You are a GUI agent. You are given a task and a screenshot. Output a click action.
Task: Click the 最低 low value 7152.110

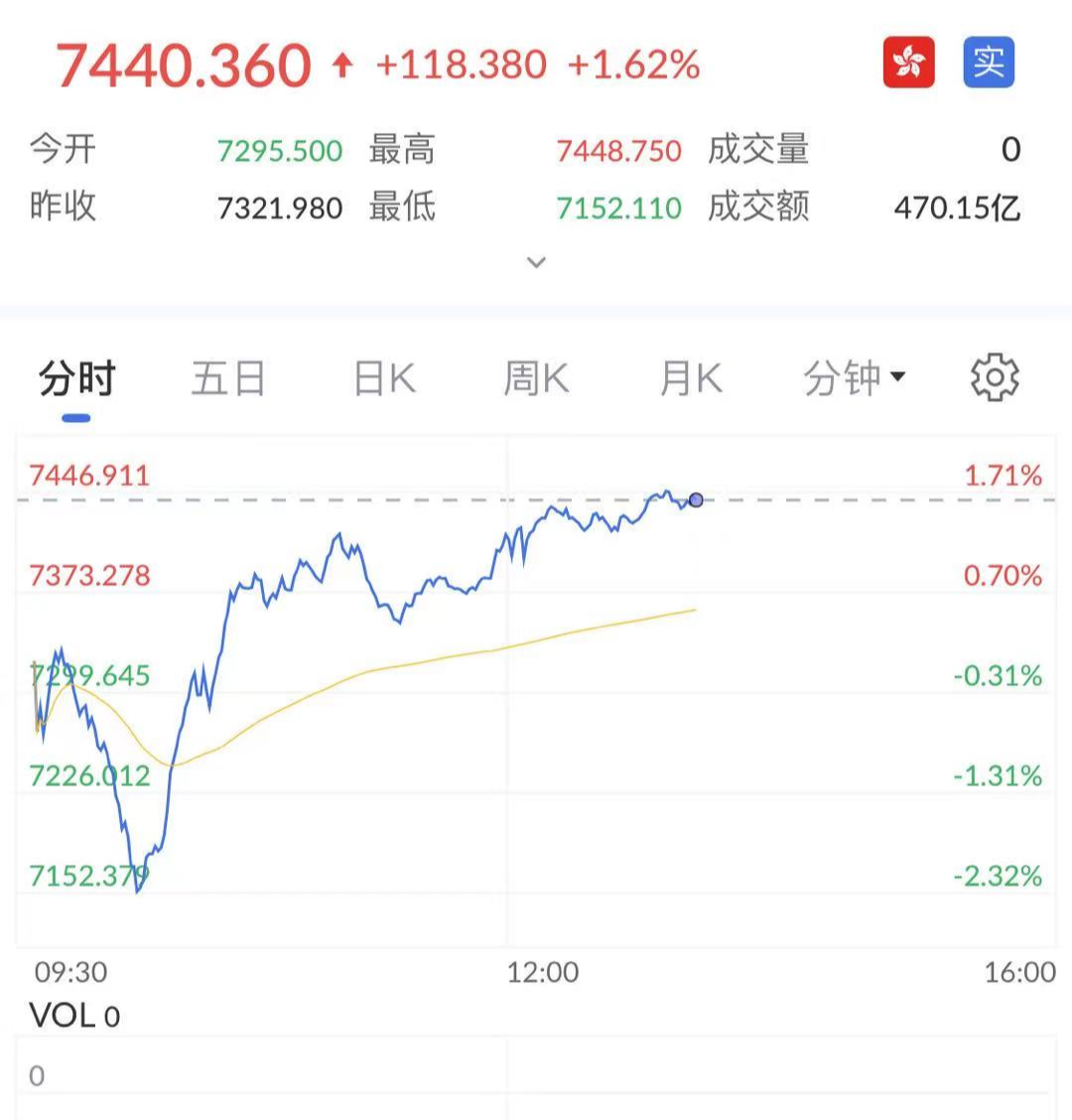pos(617,208)
